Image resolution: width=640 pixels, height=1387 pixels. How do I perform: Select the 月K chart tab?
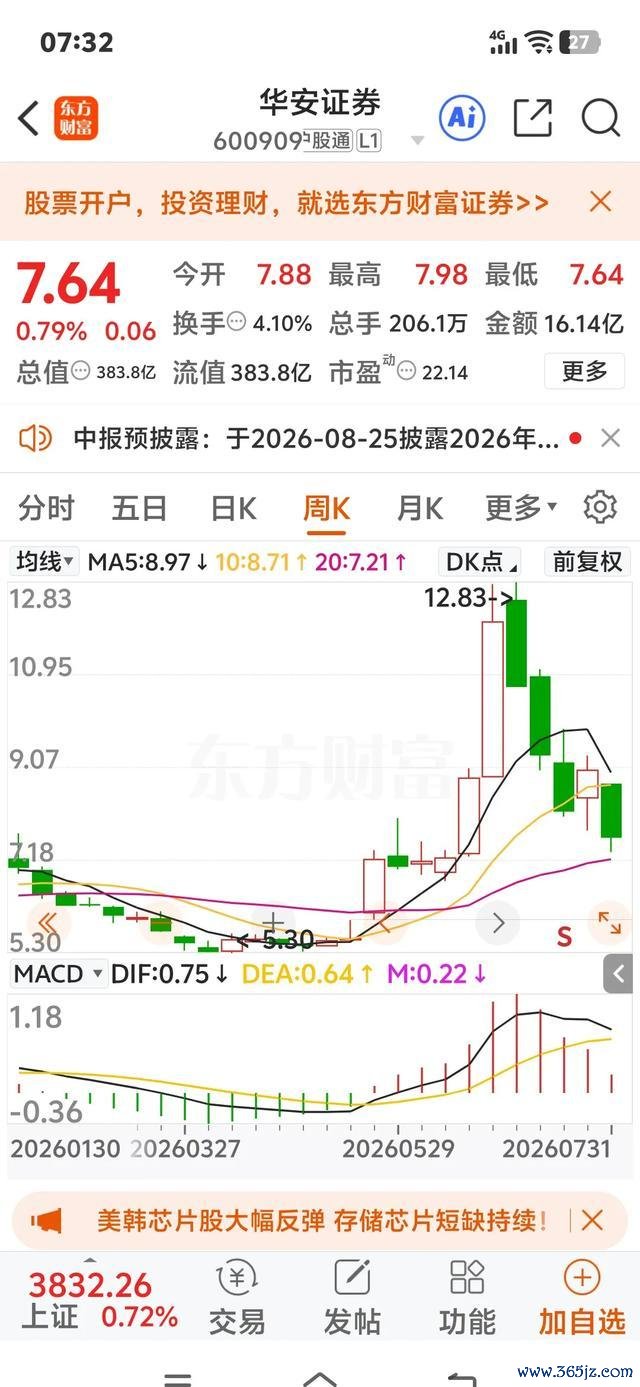[419, 508]
